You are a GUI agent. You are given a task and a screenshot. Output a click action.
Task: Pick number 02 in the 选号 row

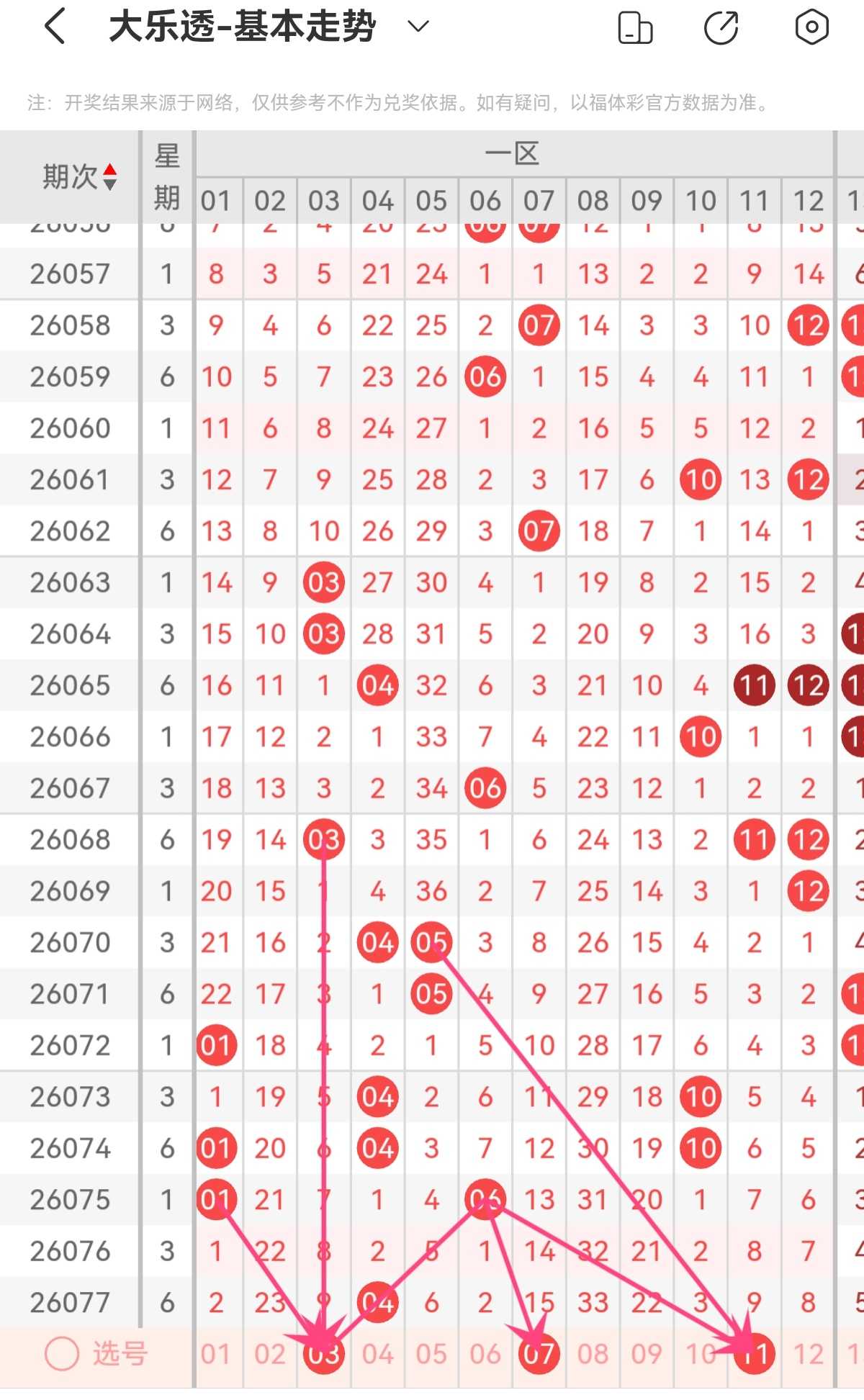(x=270, y=1354)
